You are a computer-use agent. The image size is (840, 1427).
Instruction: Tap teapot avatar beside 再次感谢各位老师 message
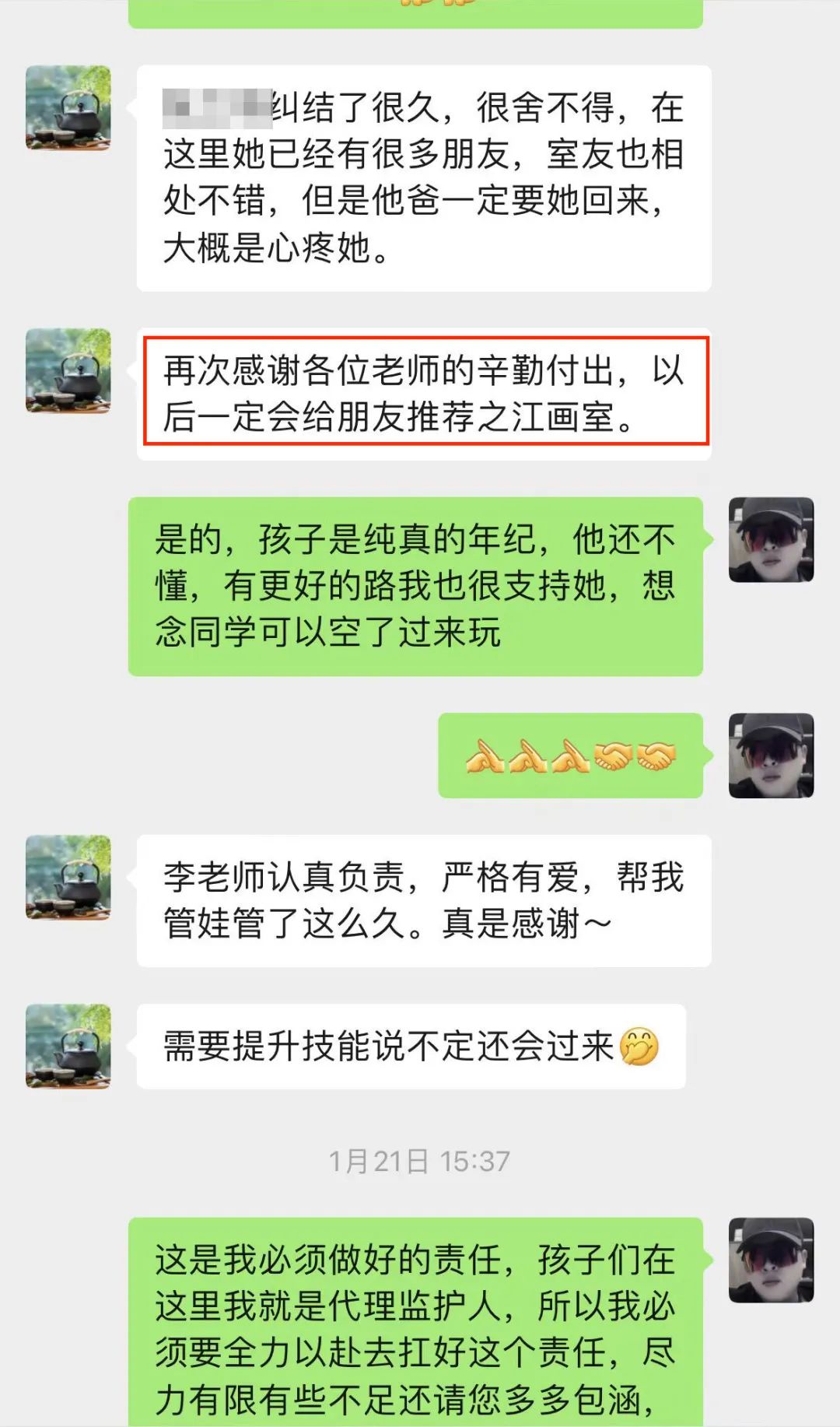68,370
